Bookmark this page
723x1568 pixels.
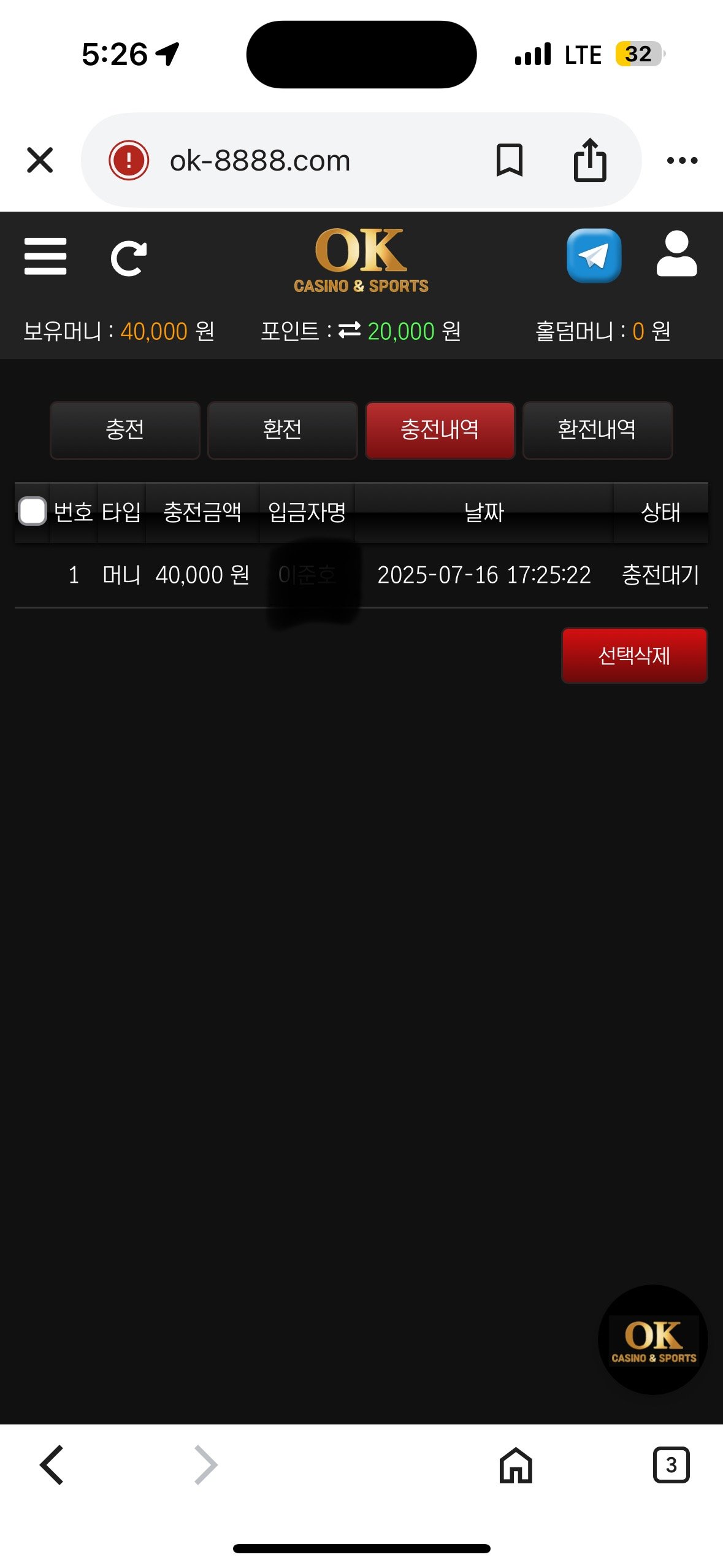(509, 161)
